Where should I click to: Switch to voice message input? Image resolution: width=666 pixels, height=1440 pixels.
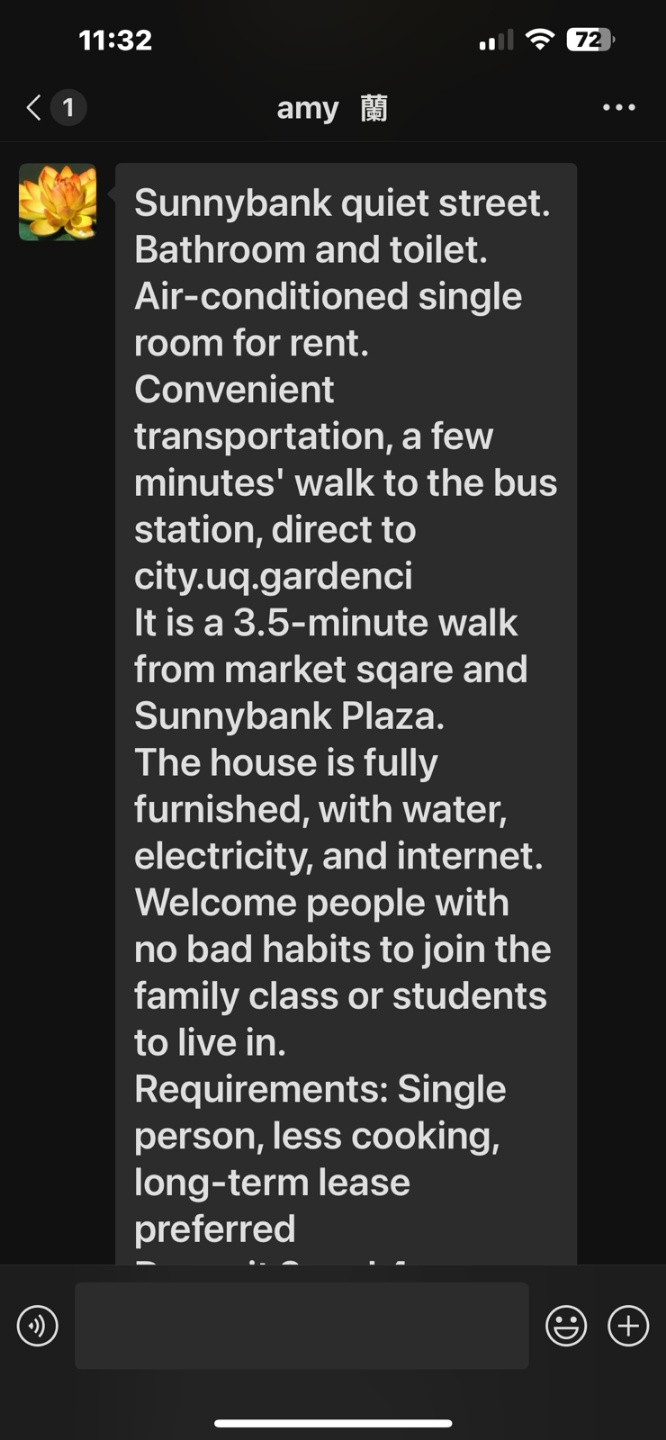[38, 1326]
